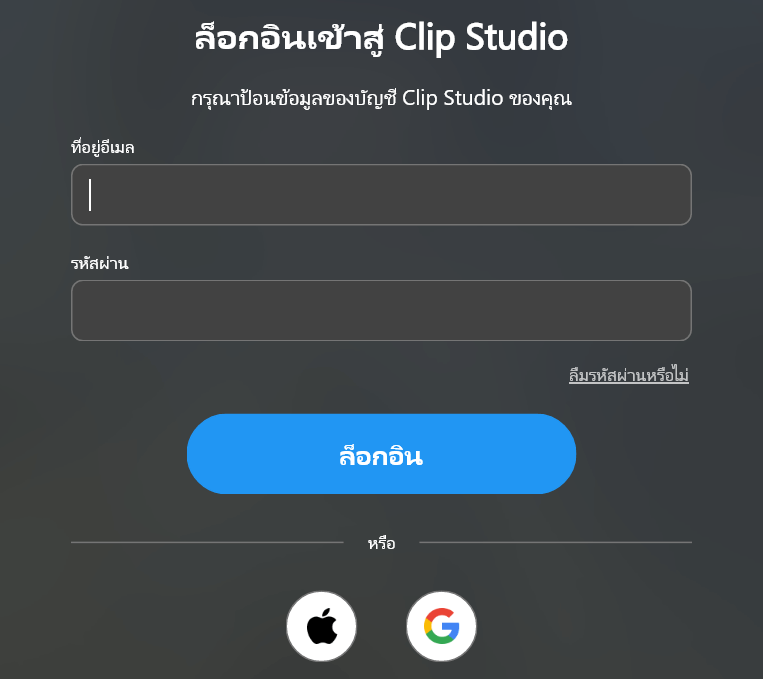Tap the blue ล็อกอิน button

click(381, 455)
